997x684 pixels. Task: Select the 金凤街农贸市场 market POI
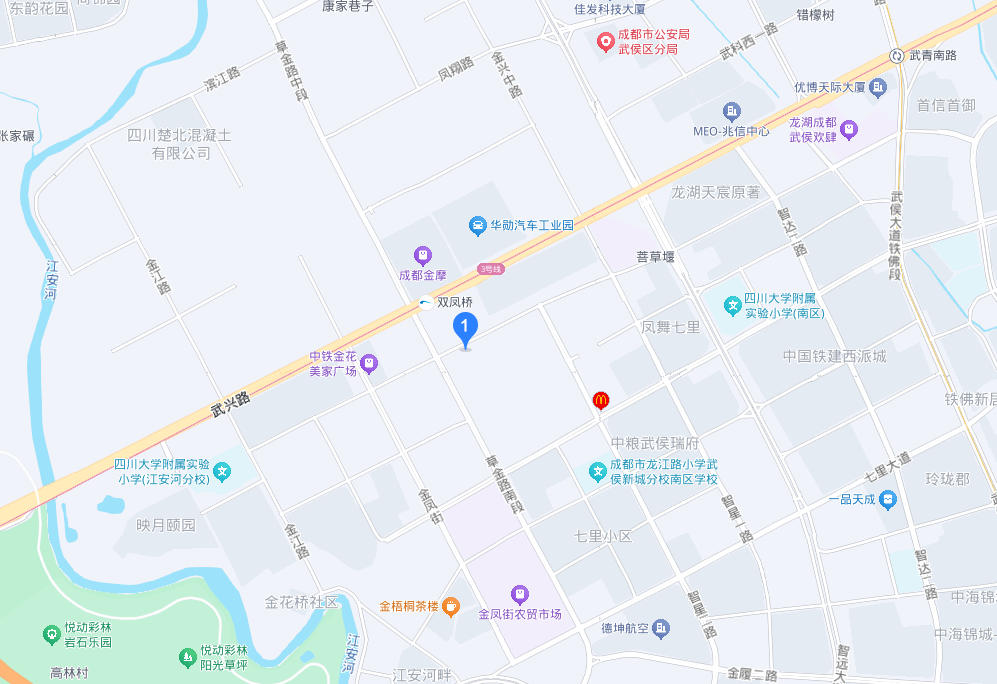(519, 594)
